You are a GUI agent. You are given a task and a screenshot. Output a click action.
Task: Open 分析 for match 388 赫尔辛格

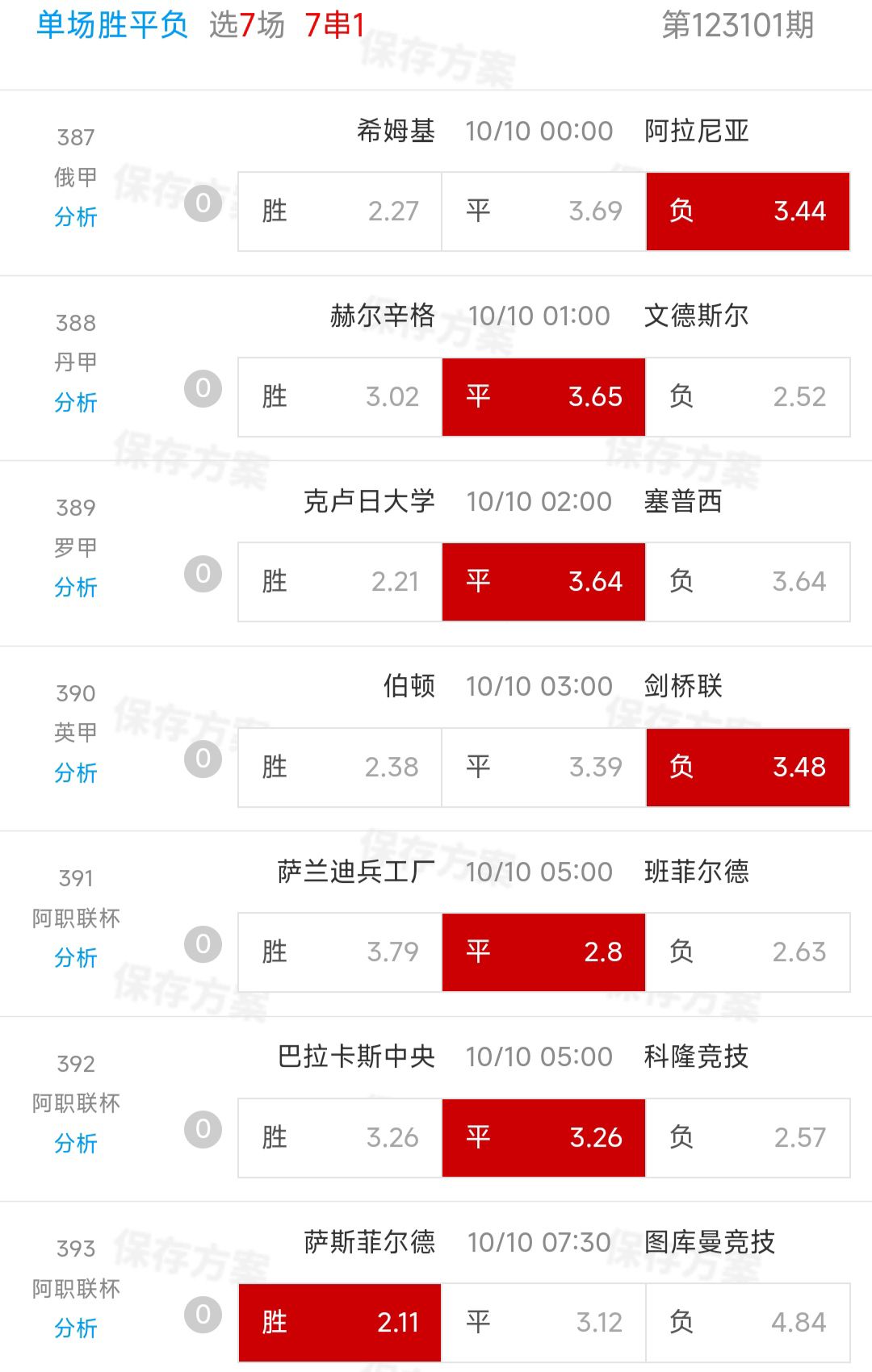click(x=75, y=402)
